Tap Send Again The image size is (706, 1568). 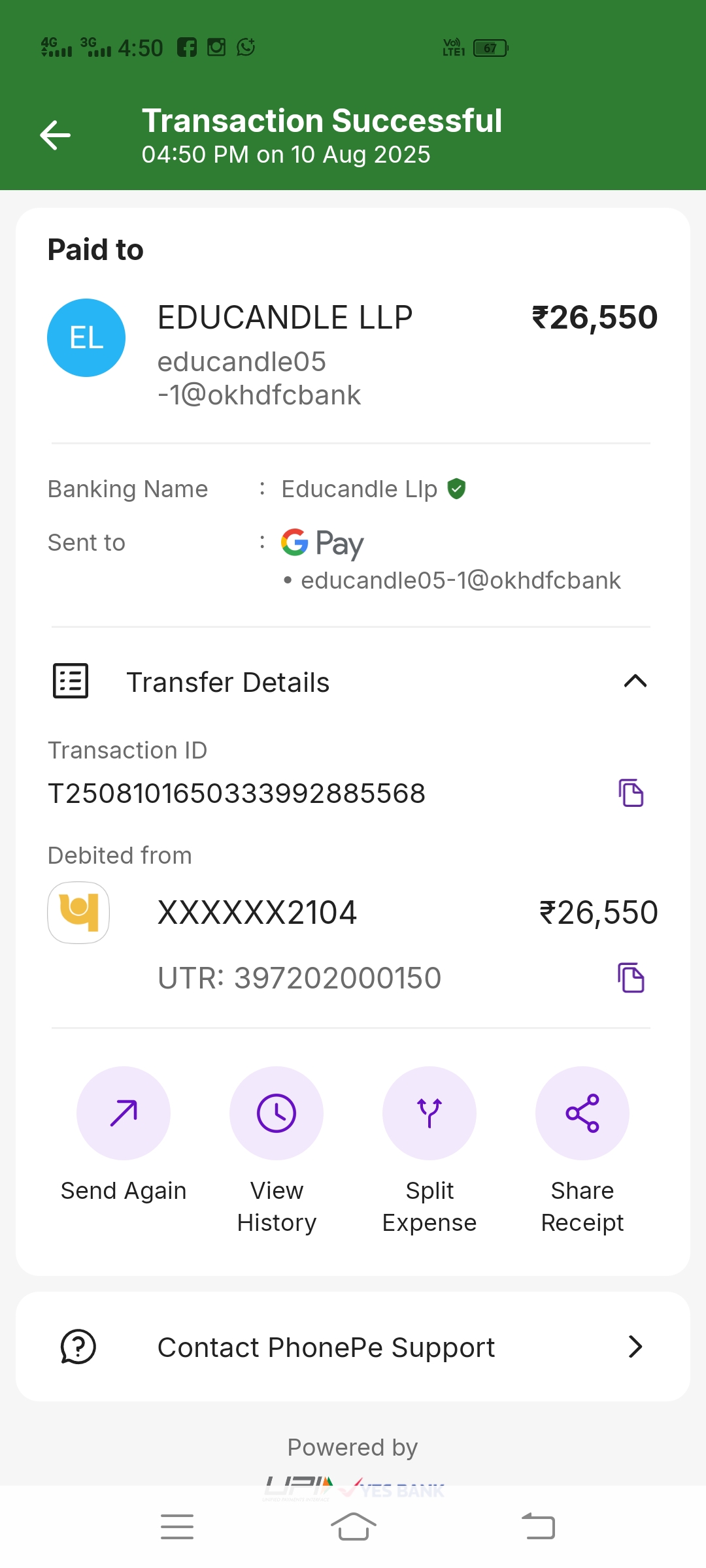124,1113
